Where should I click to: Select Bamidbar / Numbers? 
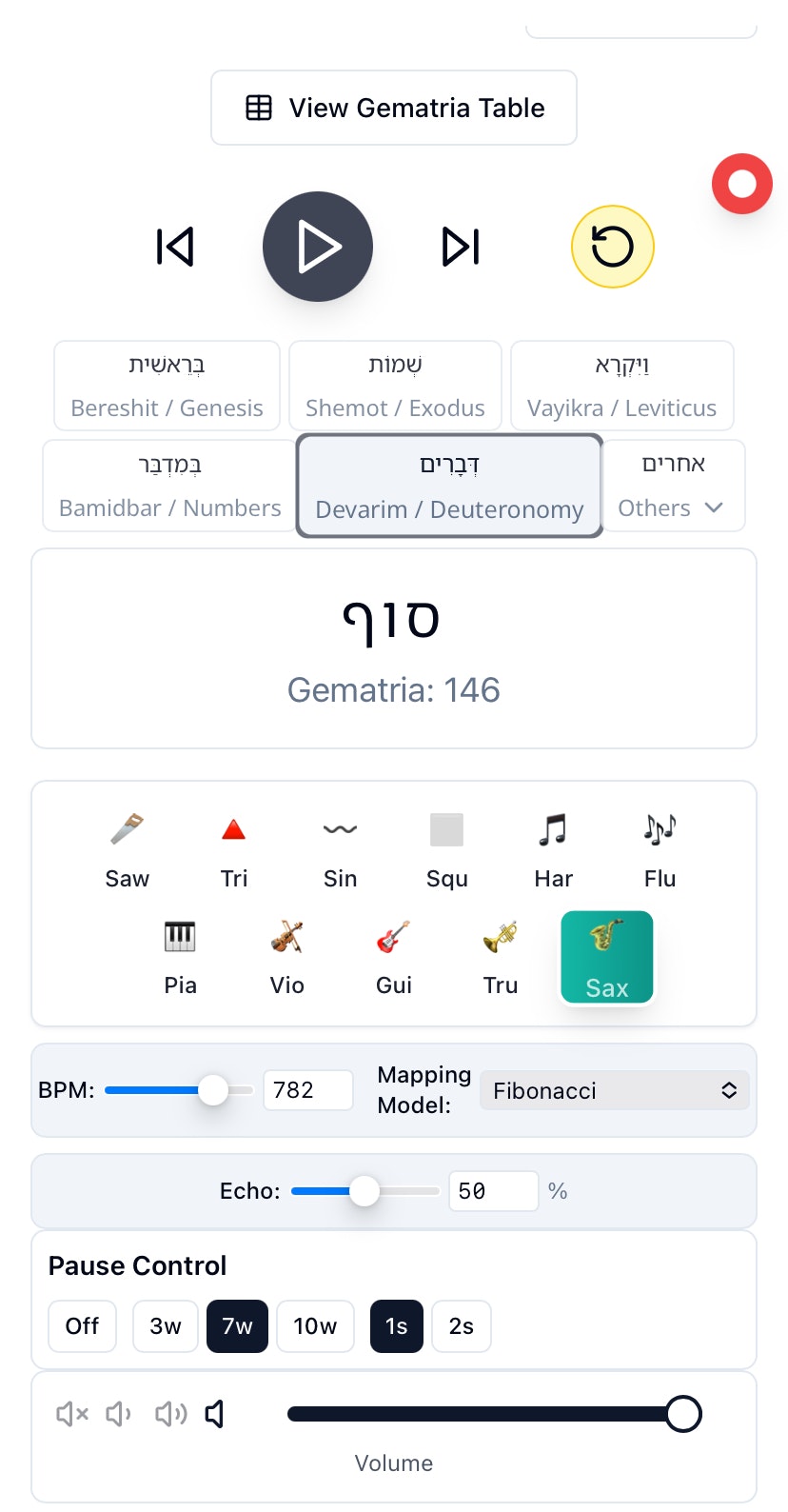pyautogui.click(x=169, y=486)
